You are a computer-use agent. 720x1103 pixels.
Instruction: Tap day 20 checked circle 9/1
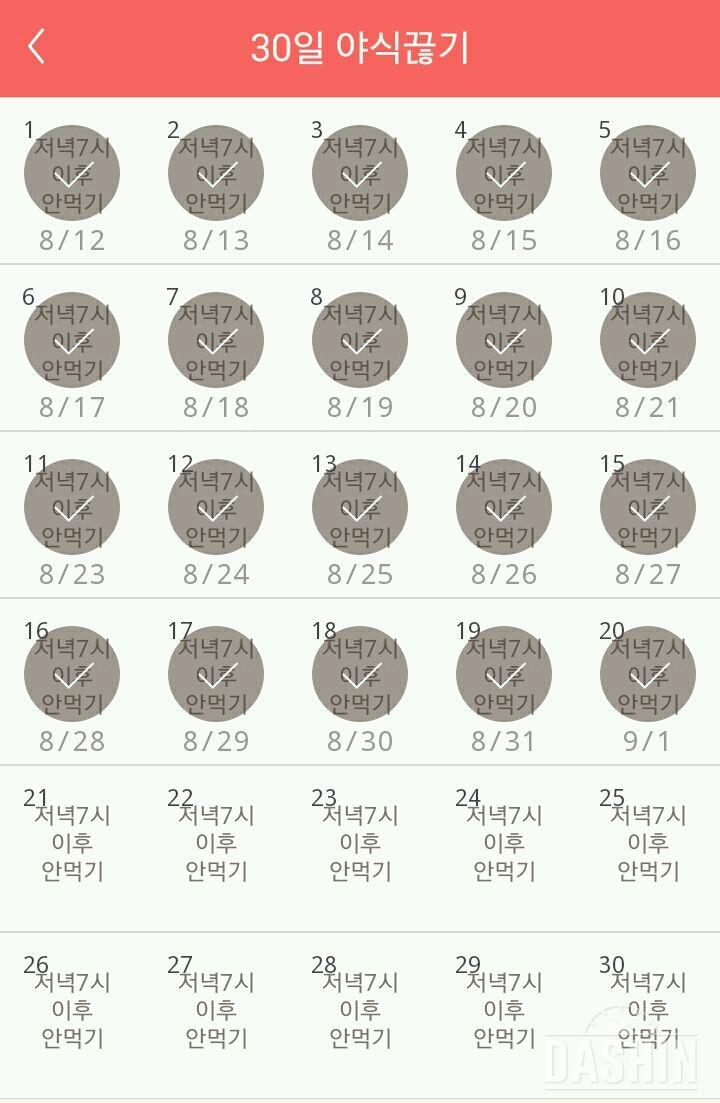coord(648,675)
